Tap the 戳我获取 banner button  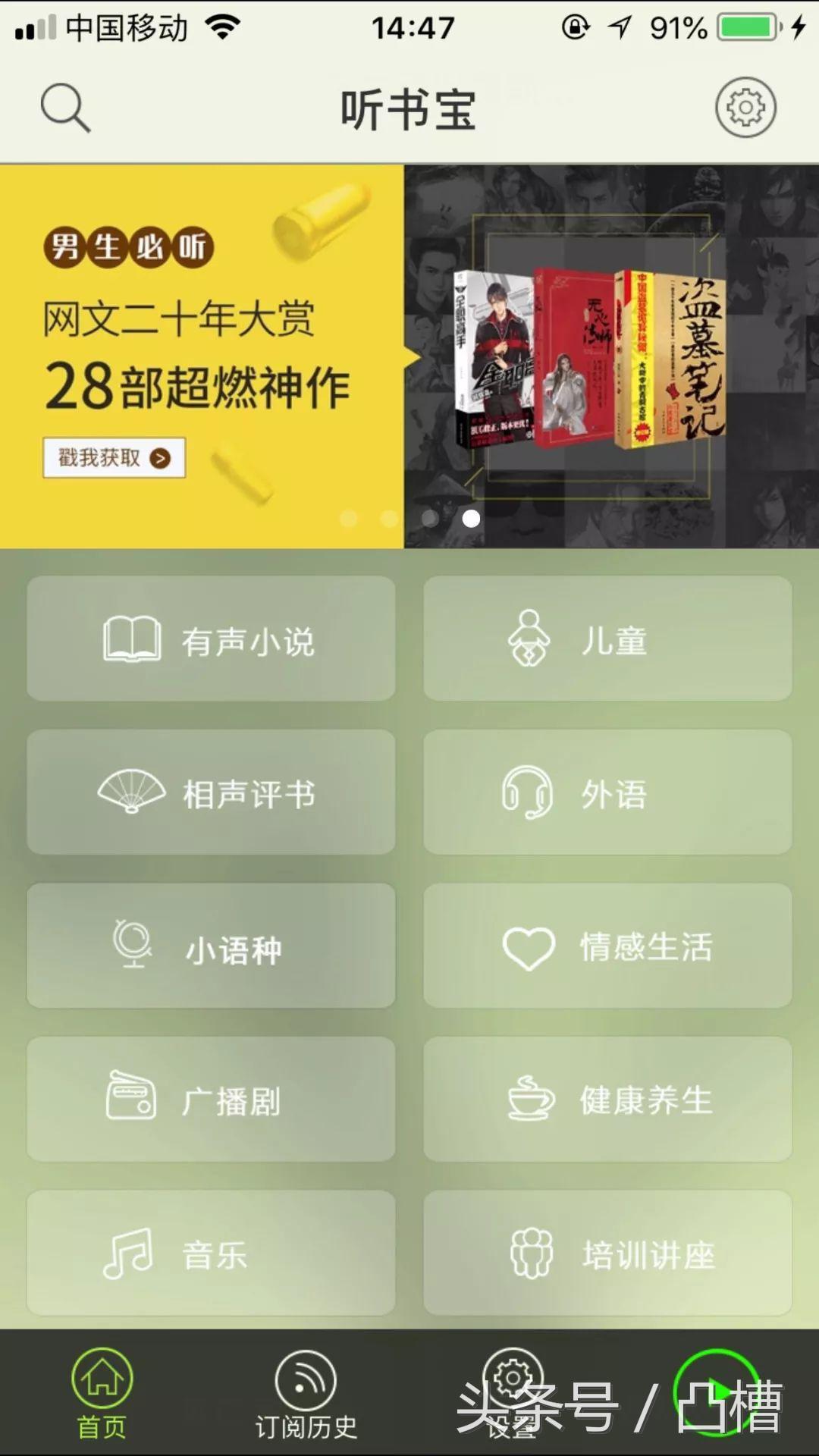click(115, 457)
